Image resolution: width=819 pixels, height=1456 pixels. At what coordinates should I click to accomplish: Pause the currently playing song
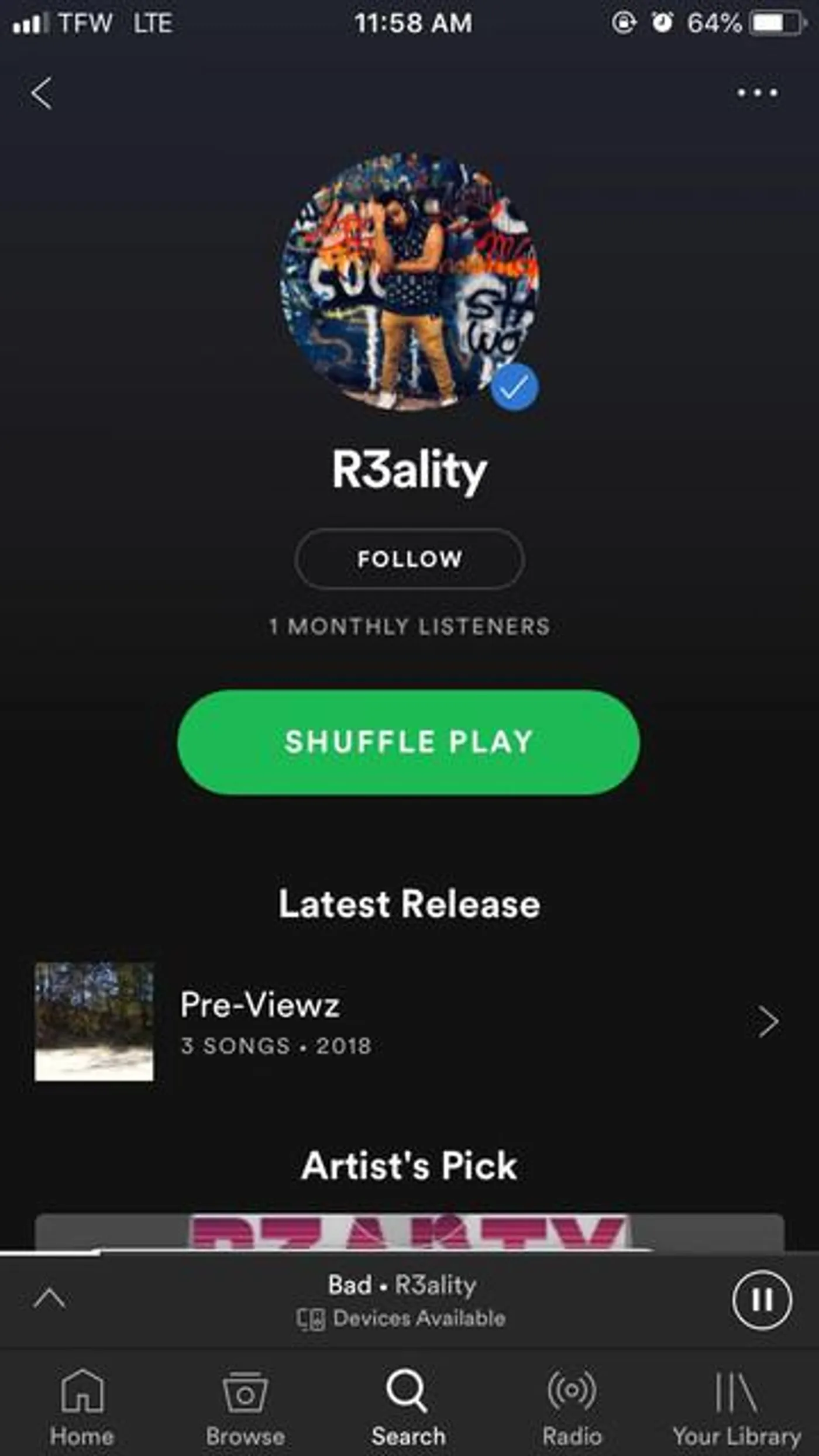[x=762, y=1300]
